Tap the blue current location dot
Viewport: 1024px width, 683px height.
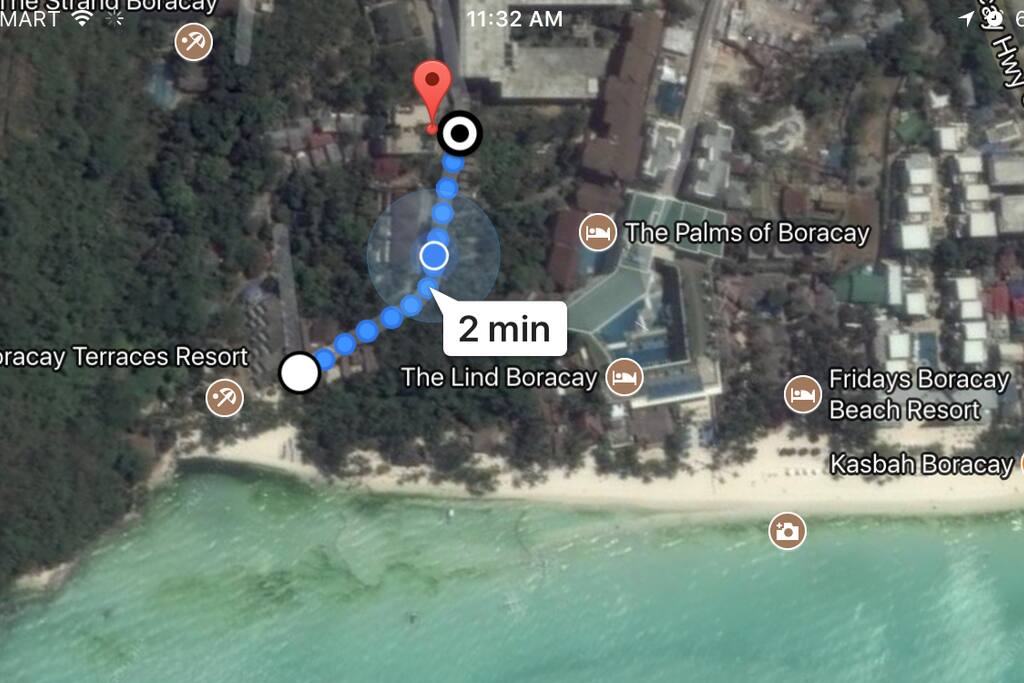[433, 256]
